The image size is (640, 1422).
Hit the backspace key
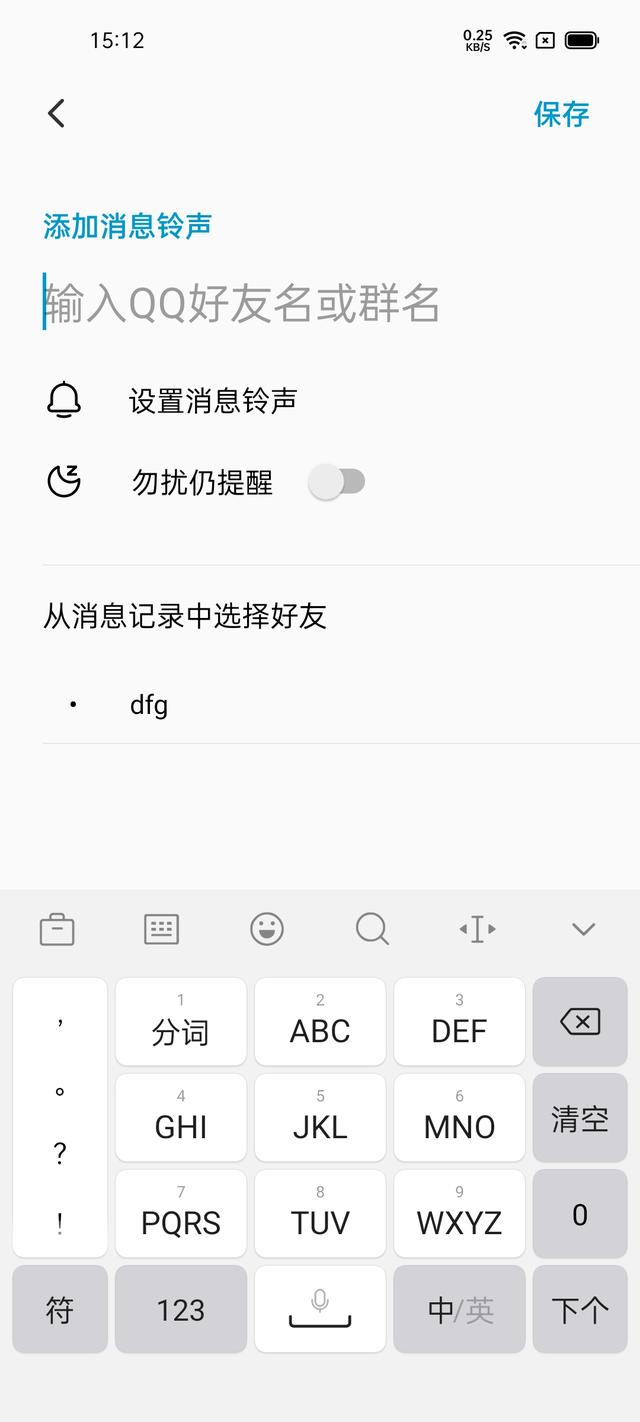580,1021
